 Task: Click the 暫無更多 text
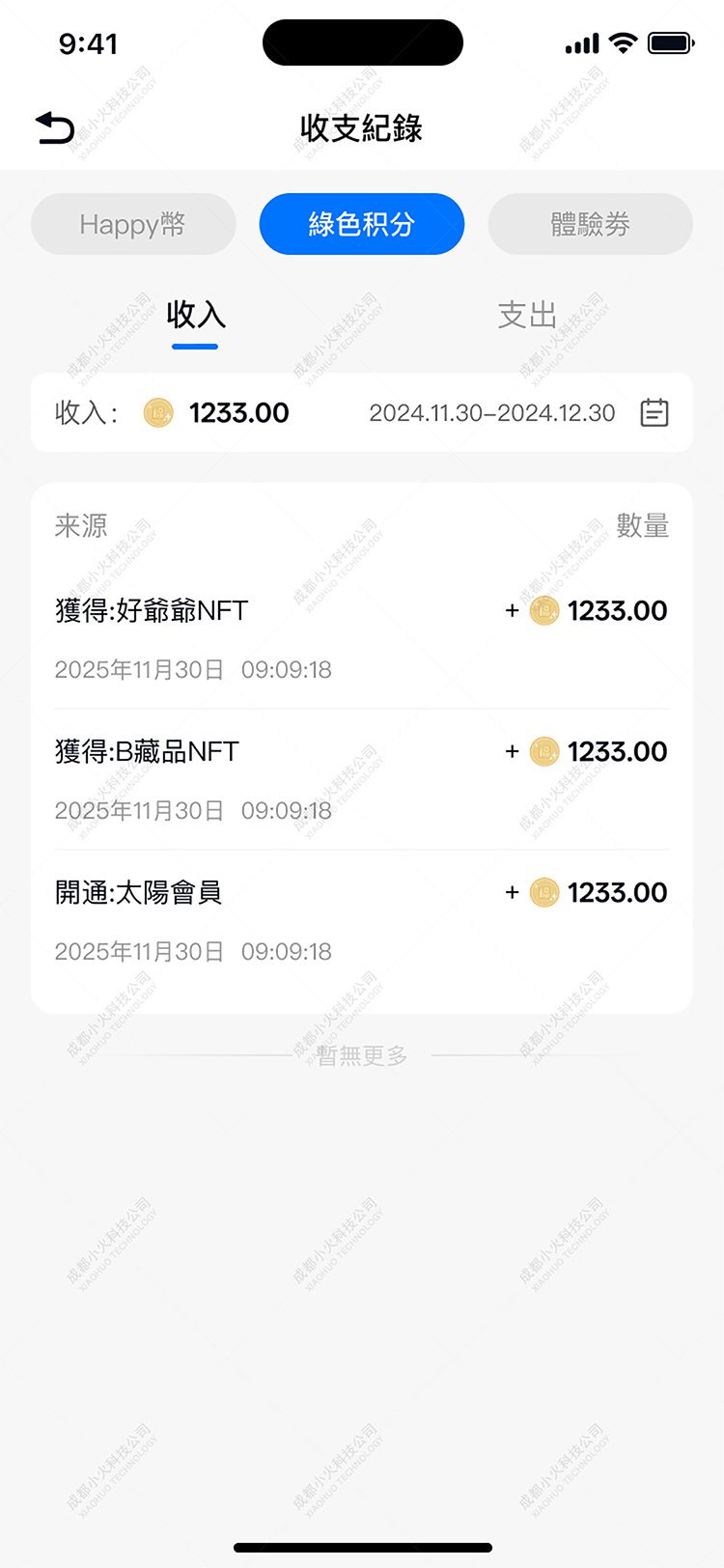(361, 1055)
